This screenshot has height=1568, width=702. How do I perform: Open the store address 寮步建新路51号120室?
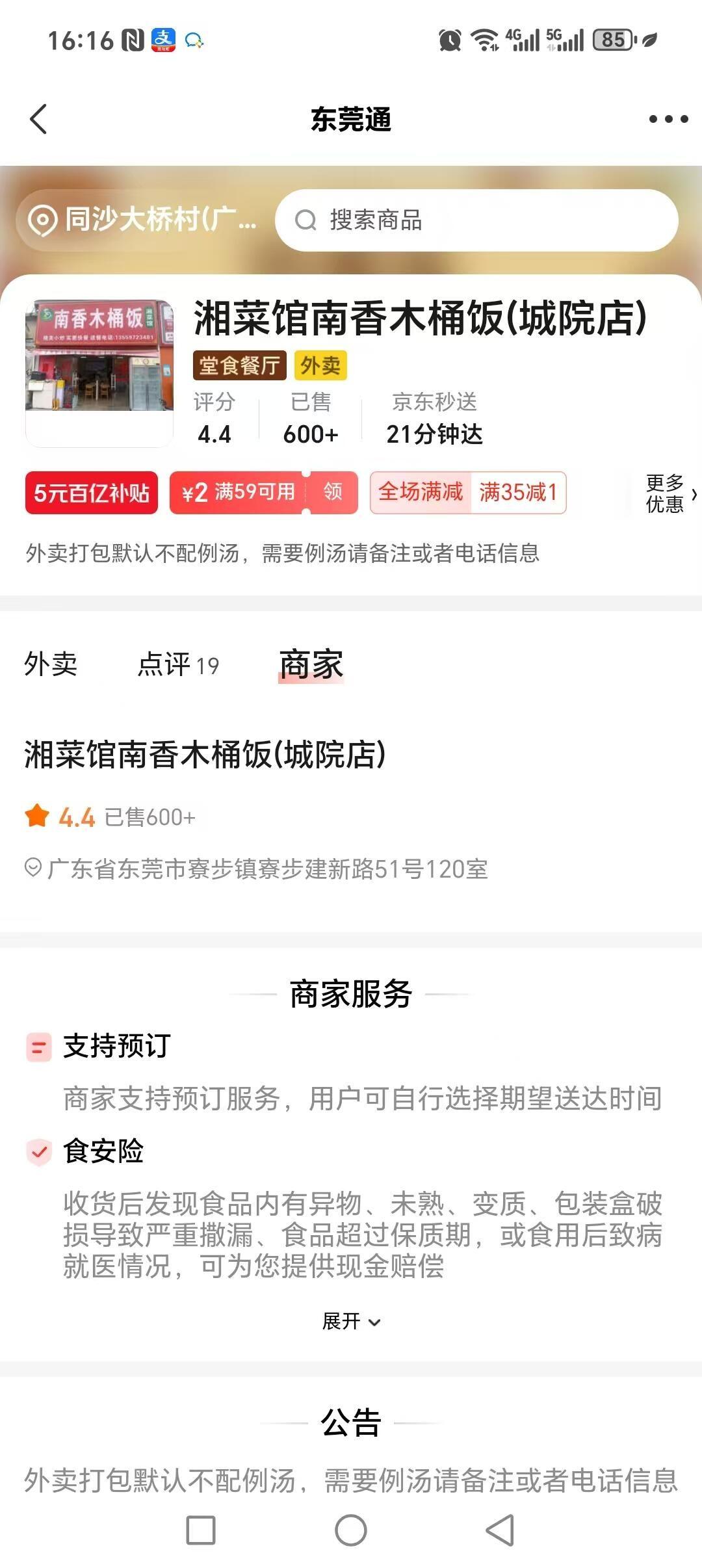(x=266, y=869)
